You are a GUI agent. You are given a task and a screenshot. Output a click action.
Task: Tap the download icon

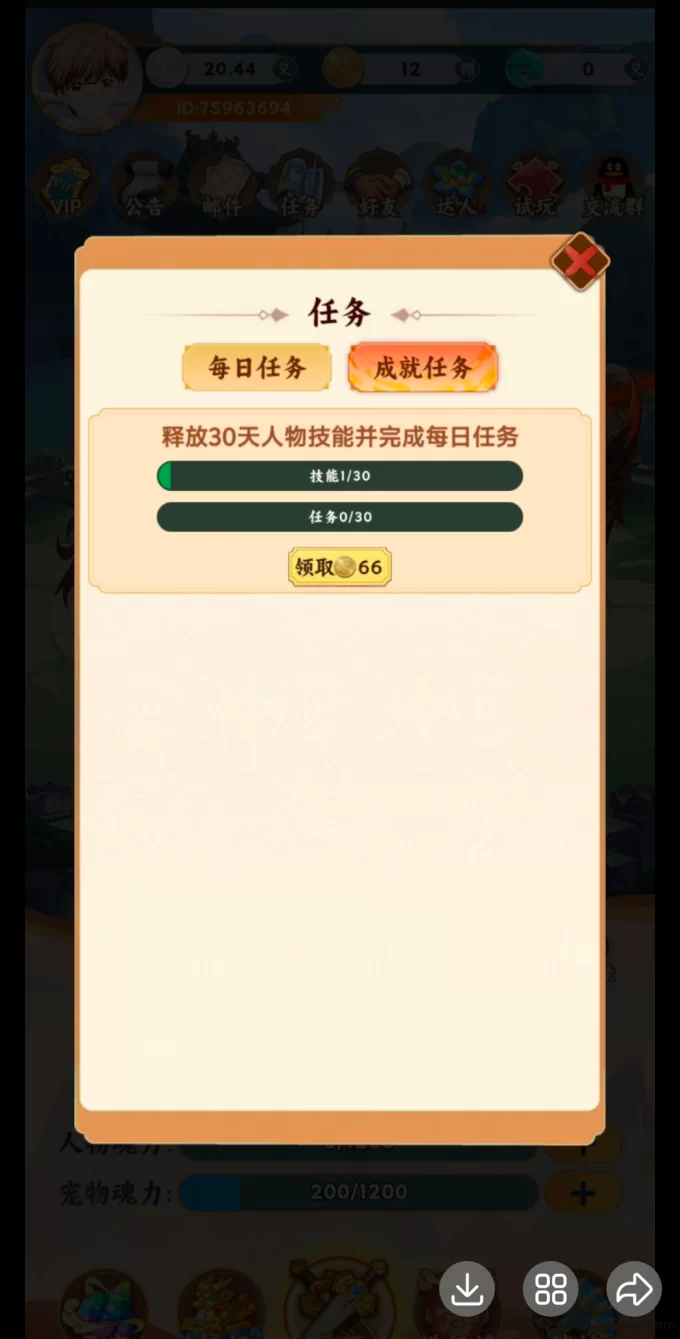(467, 1289)
